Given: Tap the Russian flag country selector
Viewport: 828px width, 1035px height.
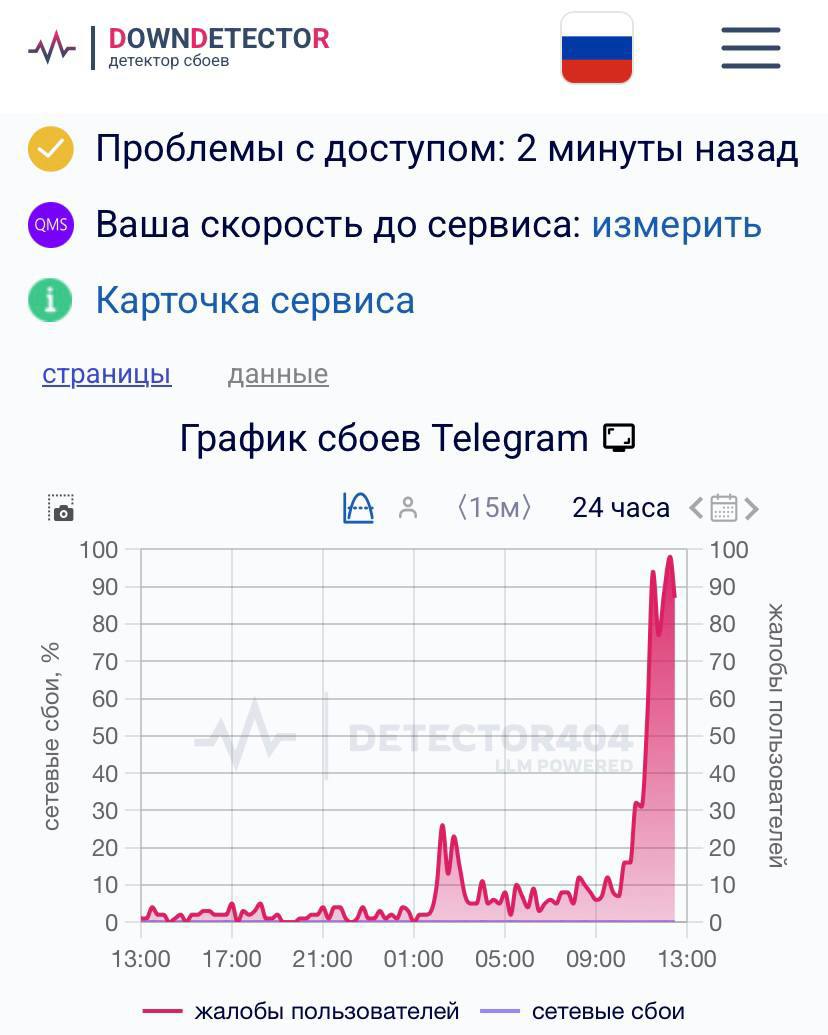Looking at the screenshot, I should [596, 48].
